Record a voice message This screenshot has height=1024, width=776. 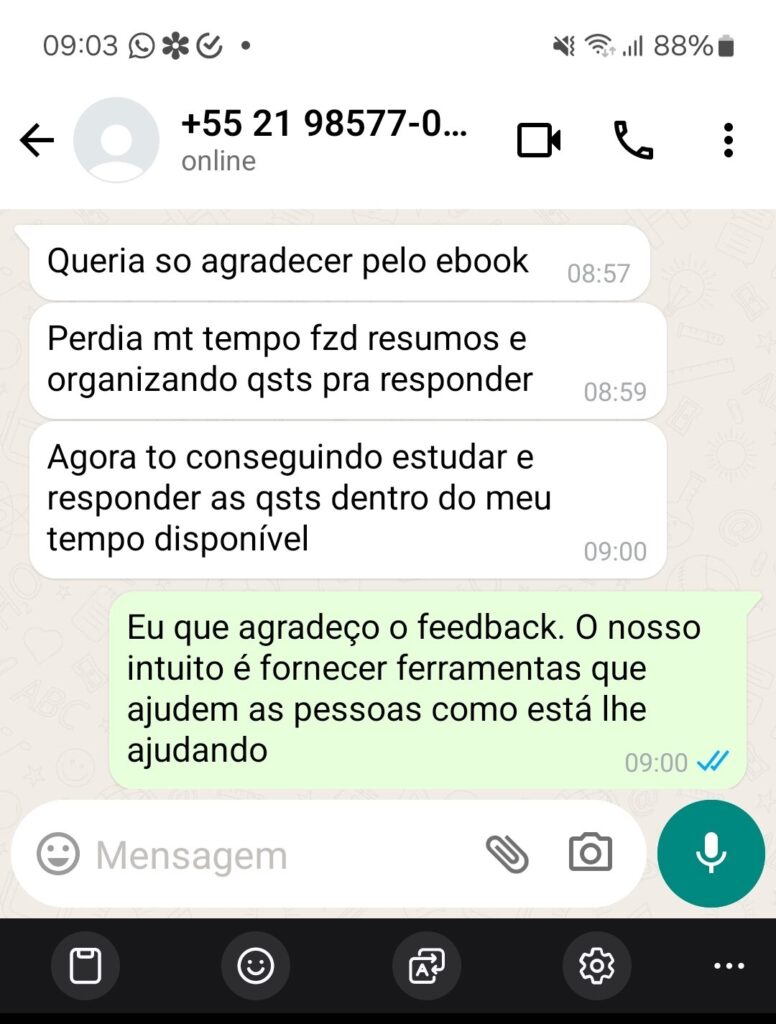[x=711, y=853]
